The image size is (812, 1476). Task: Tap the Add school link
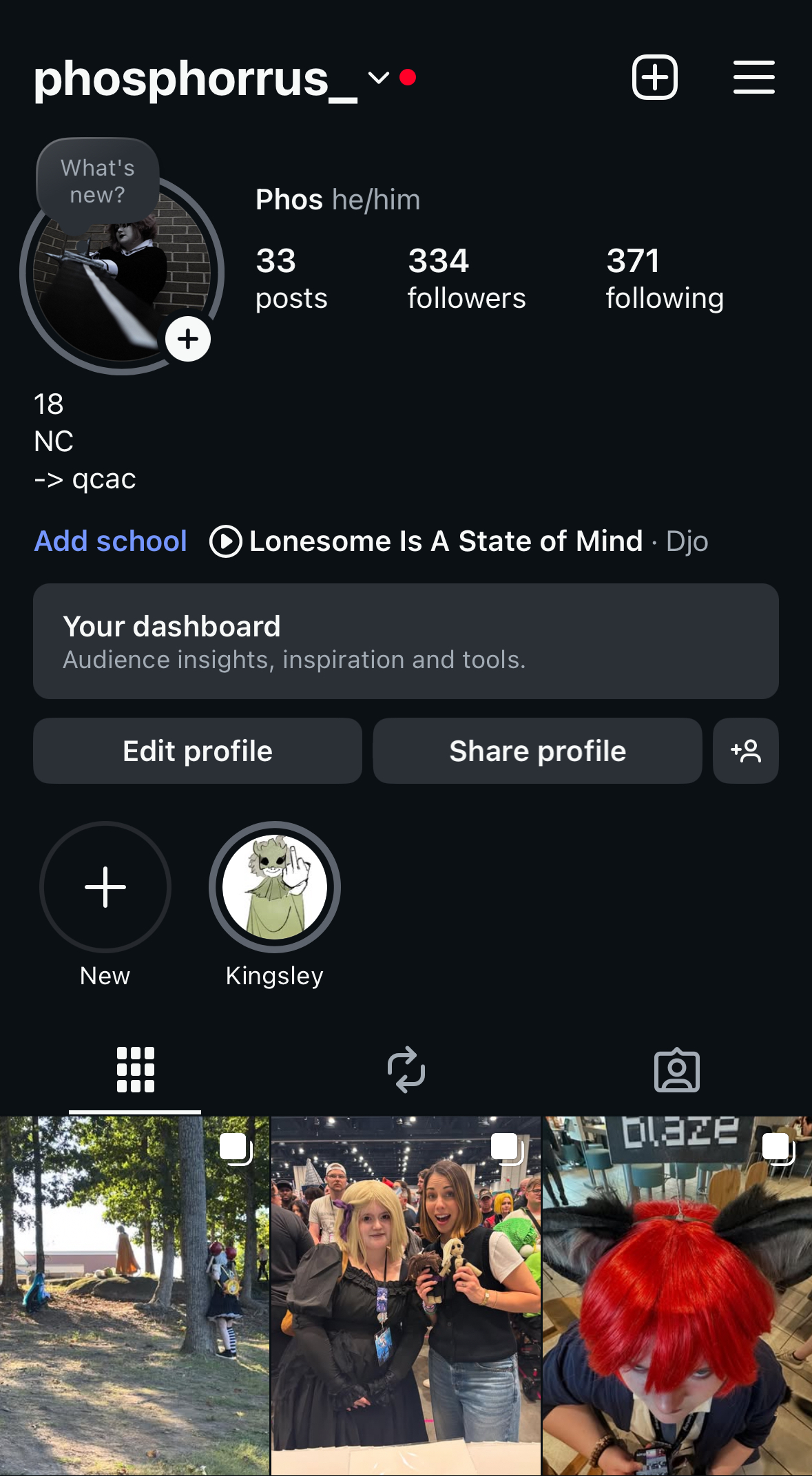tap(111, 541)
